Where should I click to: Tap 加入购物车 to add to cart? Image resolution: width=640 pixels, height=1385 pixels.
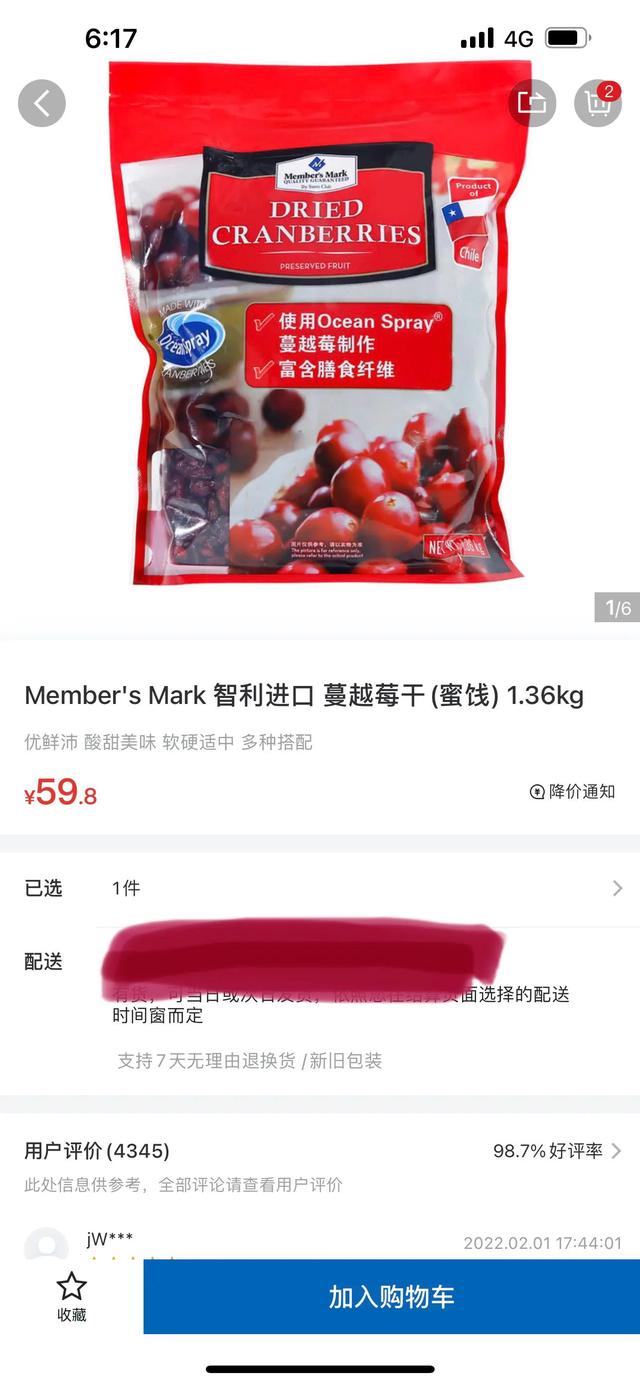pyautogui.click(x=391, y=1297)
